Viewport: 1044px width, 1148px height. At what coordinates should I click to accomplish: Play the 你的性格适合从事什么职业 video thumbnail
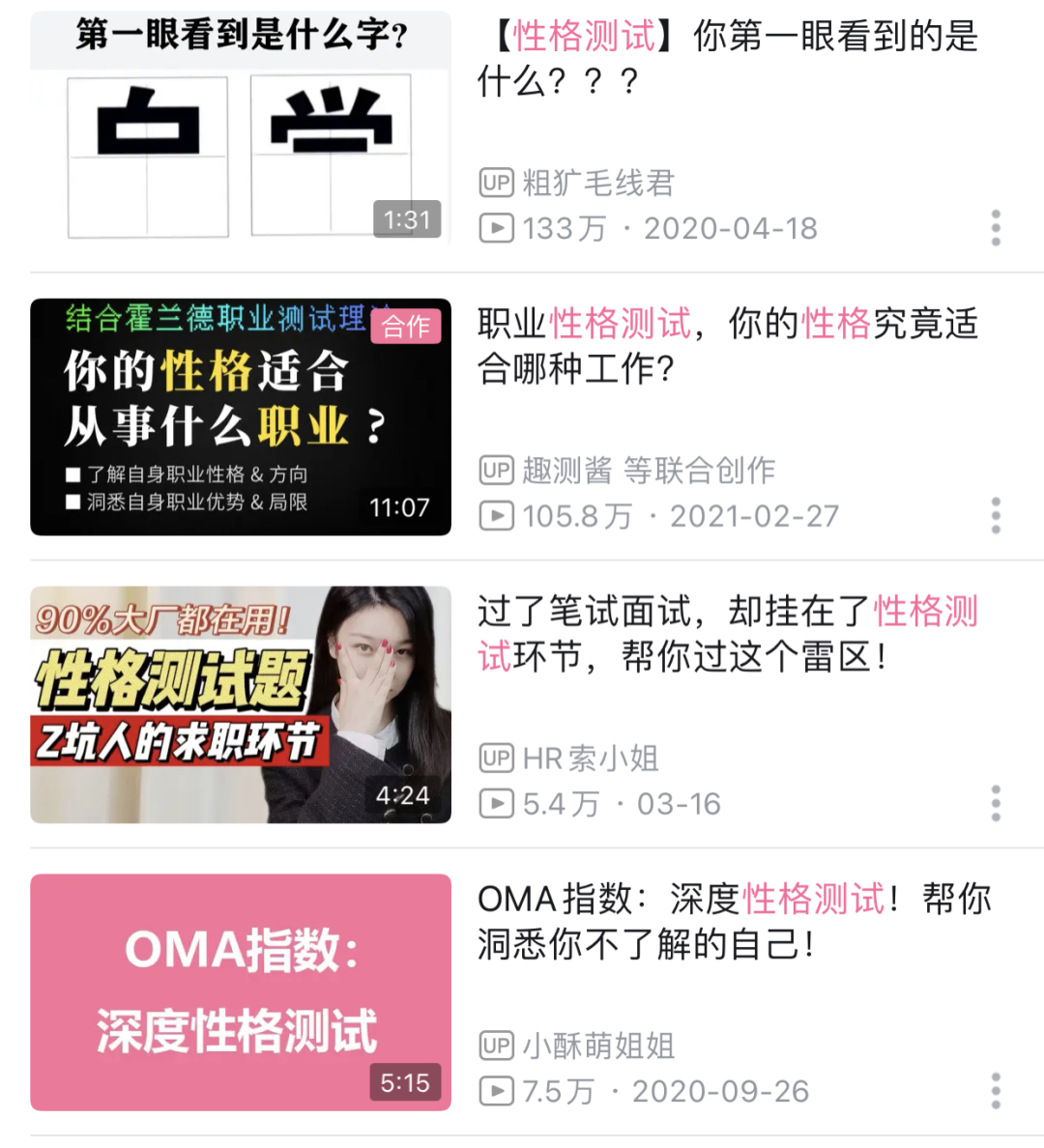[241, 416]
